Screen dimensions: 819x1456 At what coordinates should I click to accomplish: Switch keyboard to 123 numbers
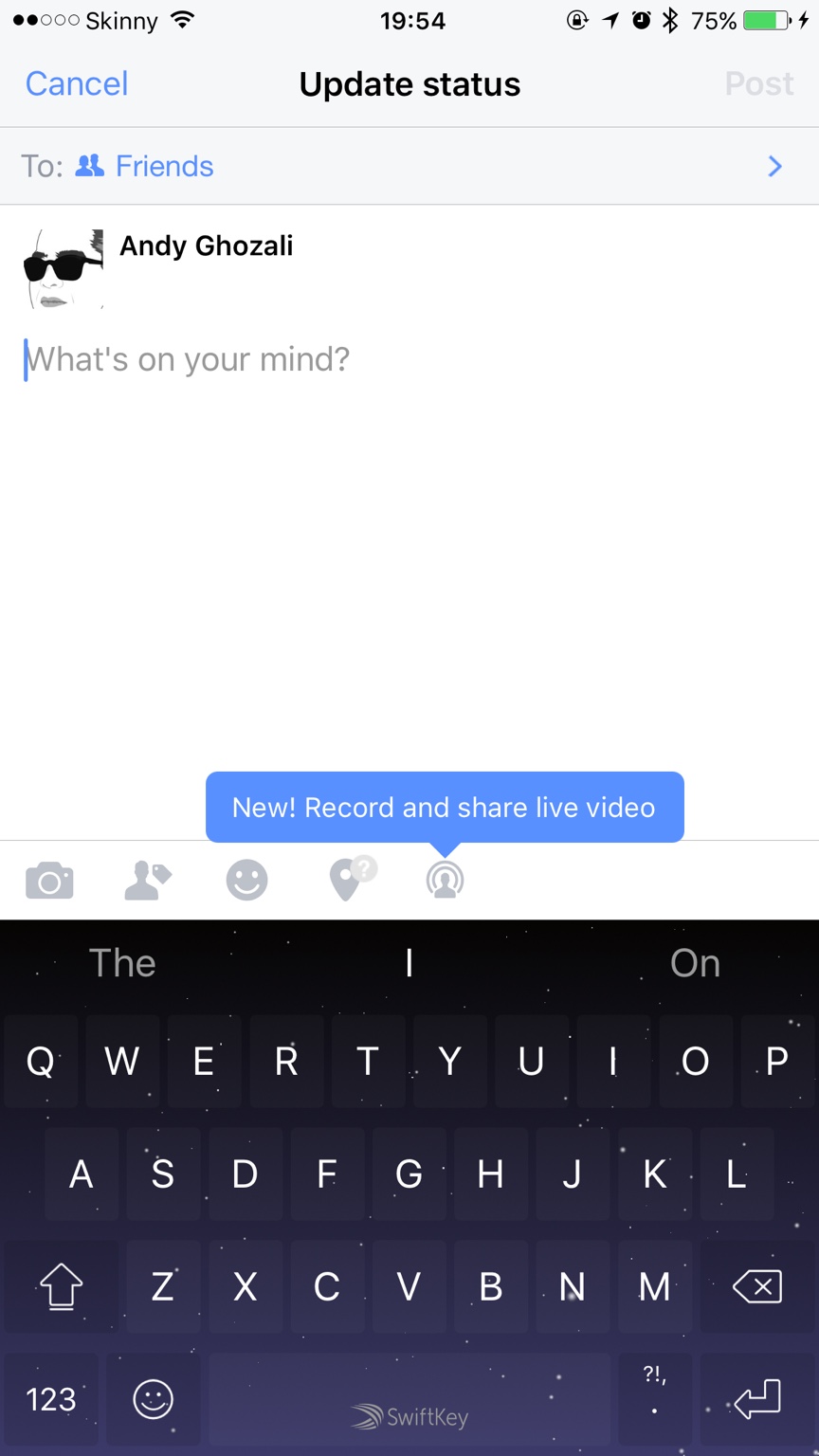point(51,1399)
